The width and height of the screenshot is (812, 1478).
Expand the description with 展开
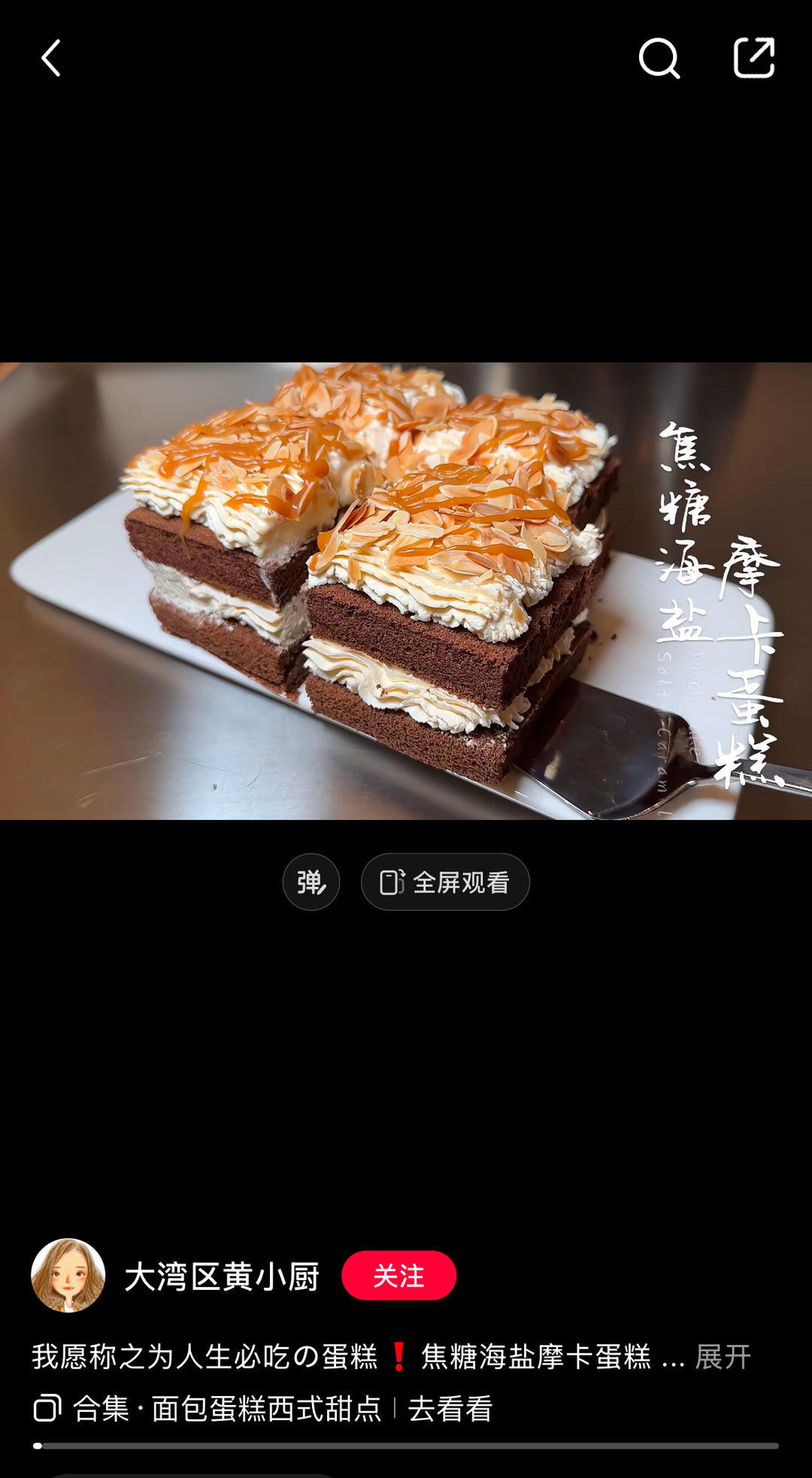tap(723, 1357)
